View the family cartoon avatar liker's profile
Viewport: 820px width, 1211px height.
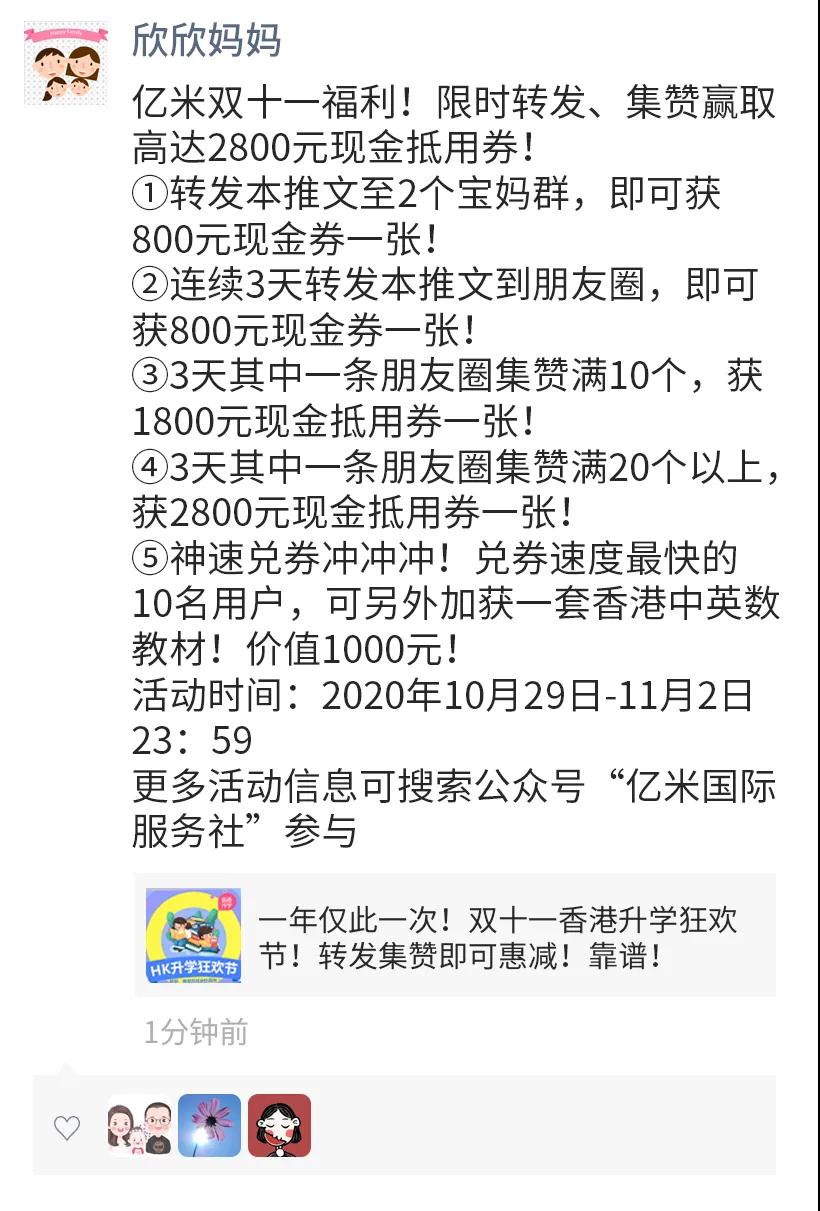point(139,1126)
